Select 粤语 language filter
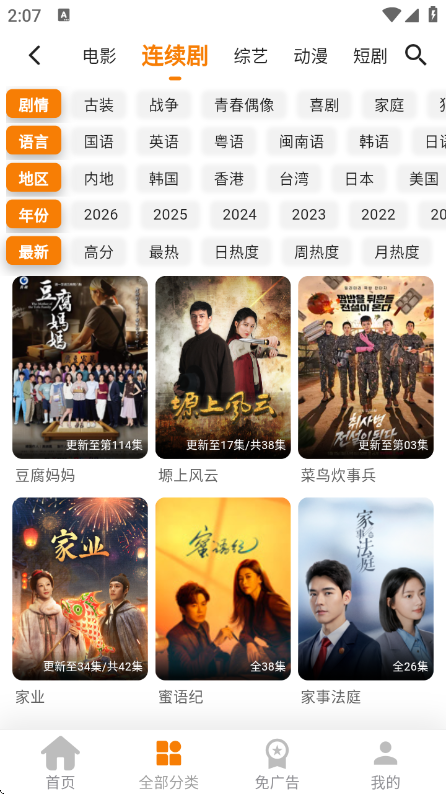The width and height of the screenshot is (446, 794). click(x=229, y=141)
